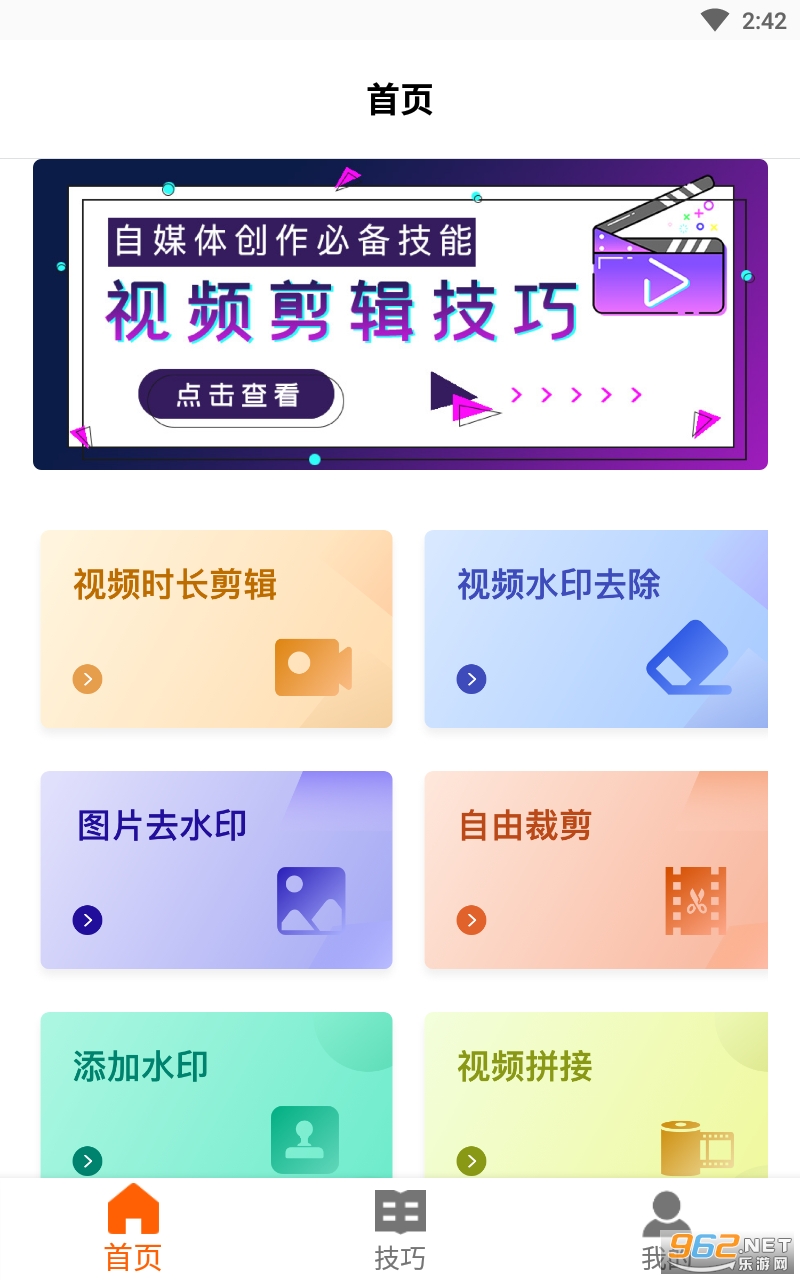
Task: Open the 自由裁剪 tool
Action: [x=596, y=870]
